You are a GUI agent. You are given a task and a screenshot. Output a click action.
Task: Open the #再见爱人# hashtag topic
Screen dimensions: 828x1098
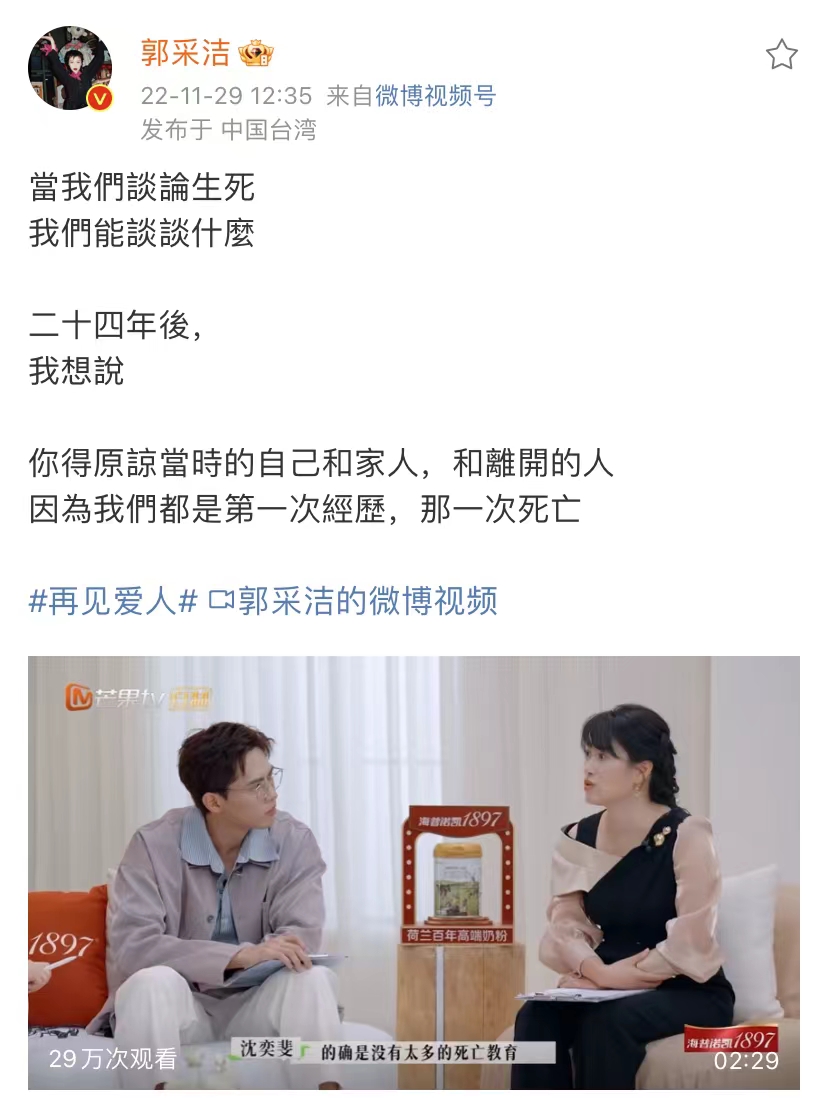point(113,601)
